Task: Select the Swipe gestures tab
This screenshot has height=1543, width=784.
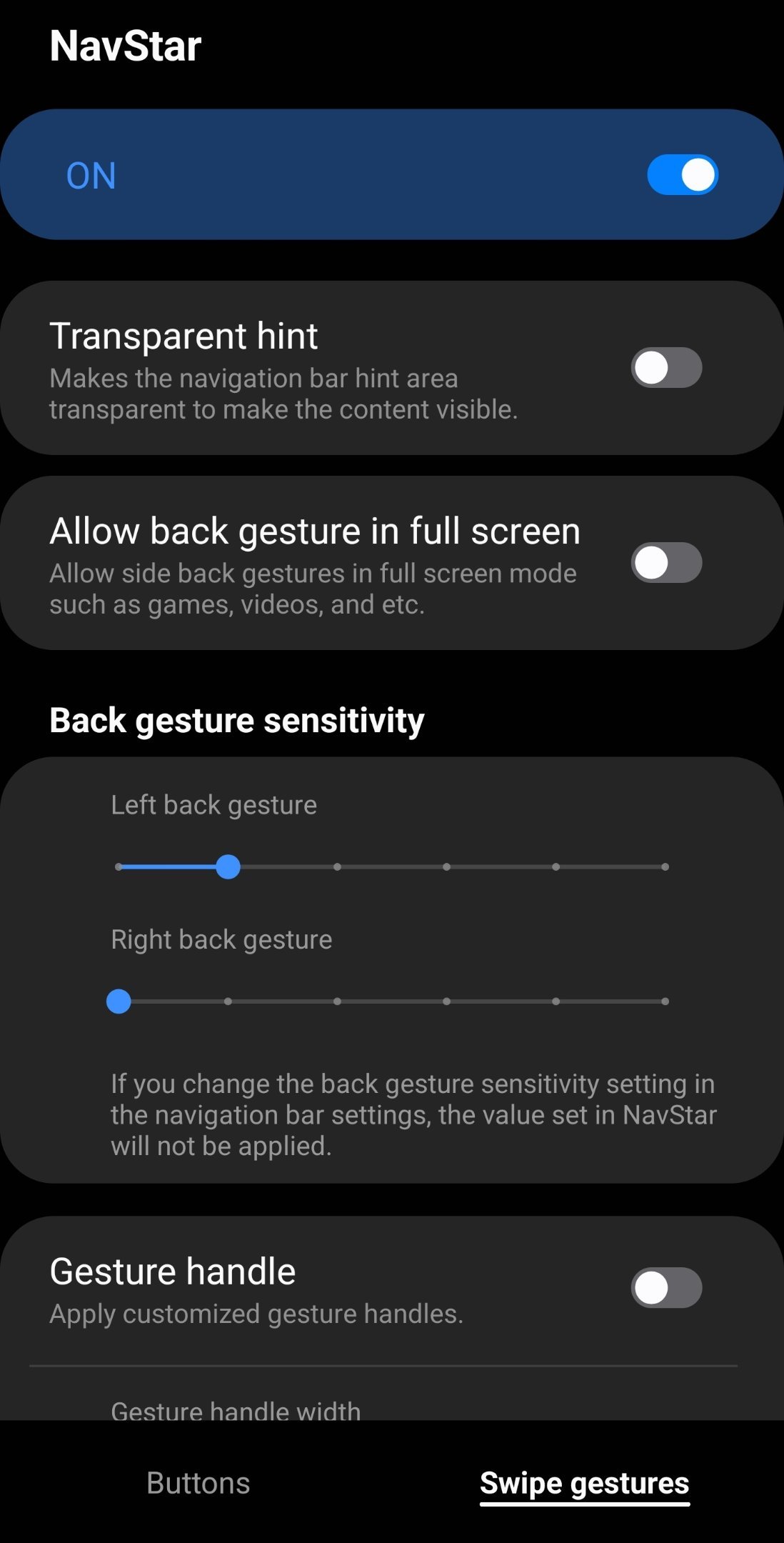Action: point(585,1484)
